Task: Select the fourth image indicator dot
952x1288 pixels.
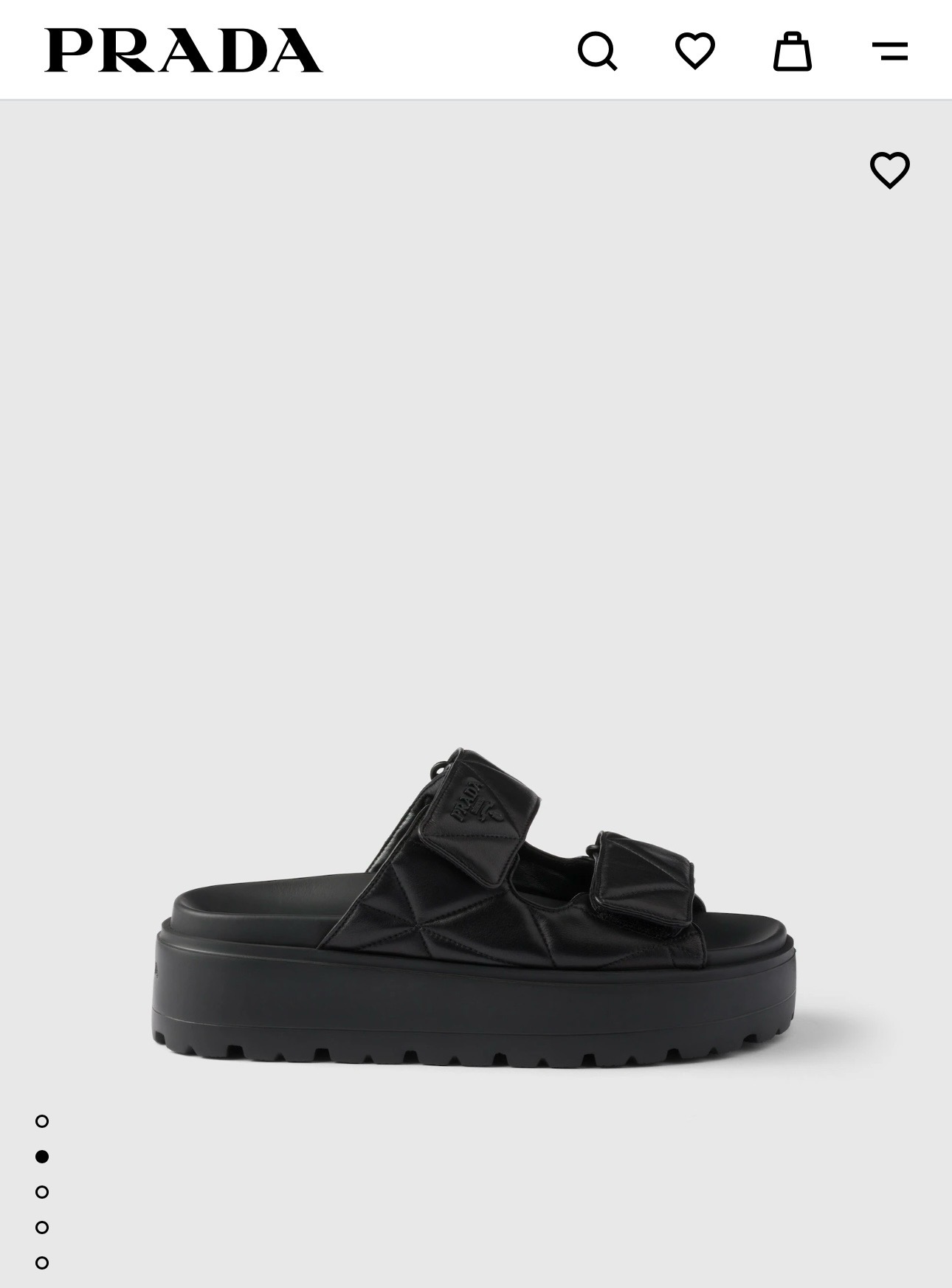Action: pyautogui.click(x=42, y=1228)
